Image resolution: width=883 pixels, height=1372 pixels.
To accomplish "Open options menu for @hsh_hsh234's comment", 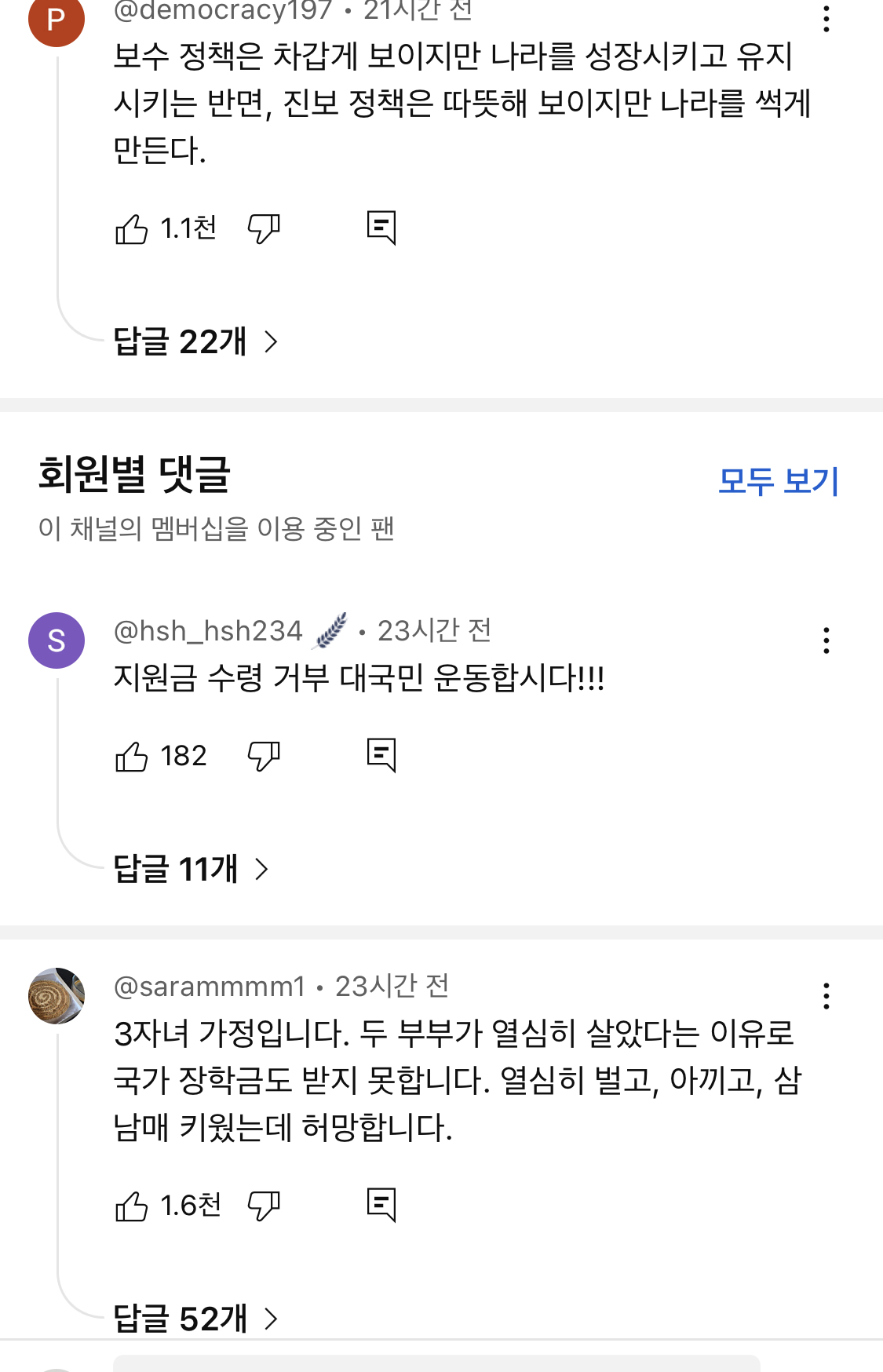I will coord(826,642).
